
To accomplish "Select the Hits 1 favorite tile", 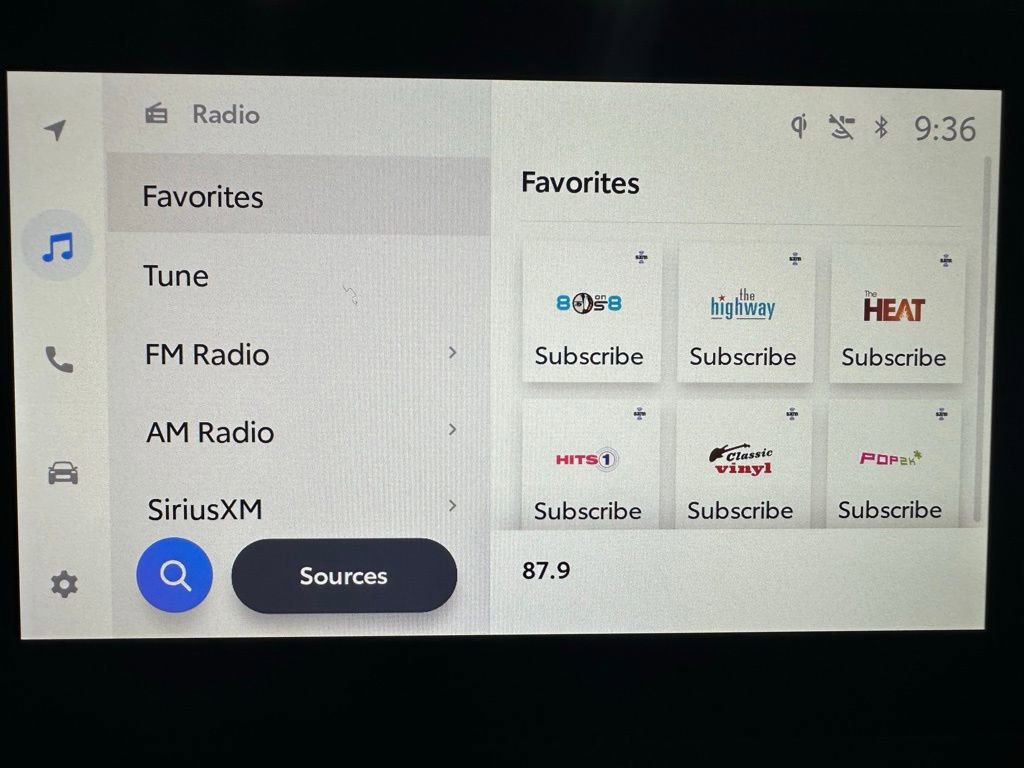I will click(x=588, y=468).
